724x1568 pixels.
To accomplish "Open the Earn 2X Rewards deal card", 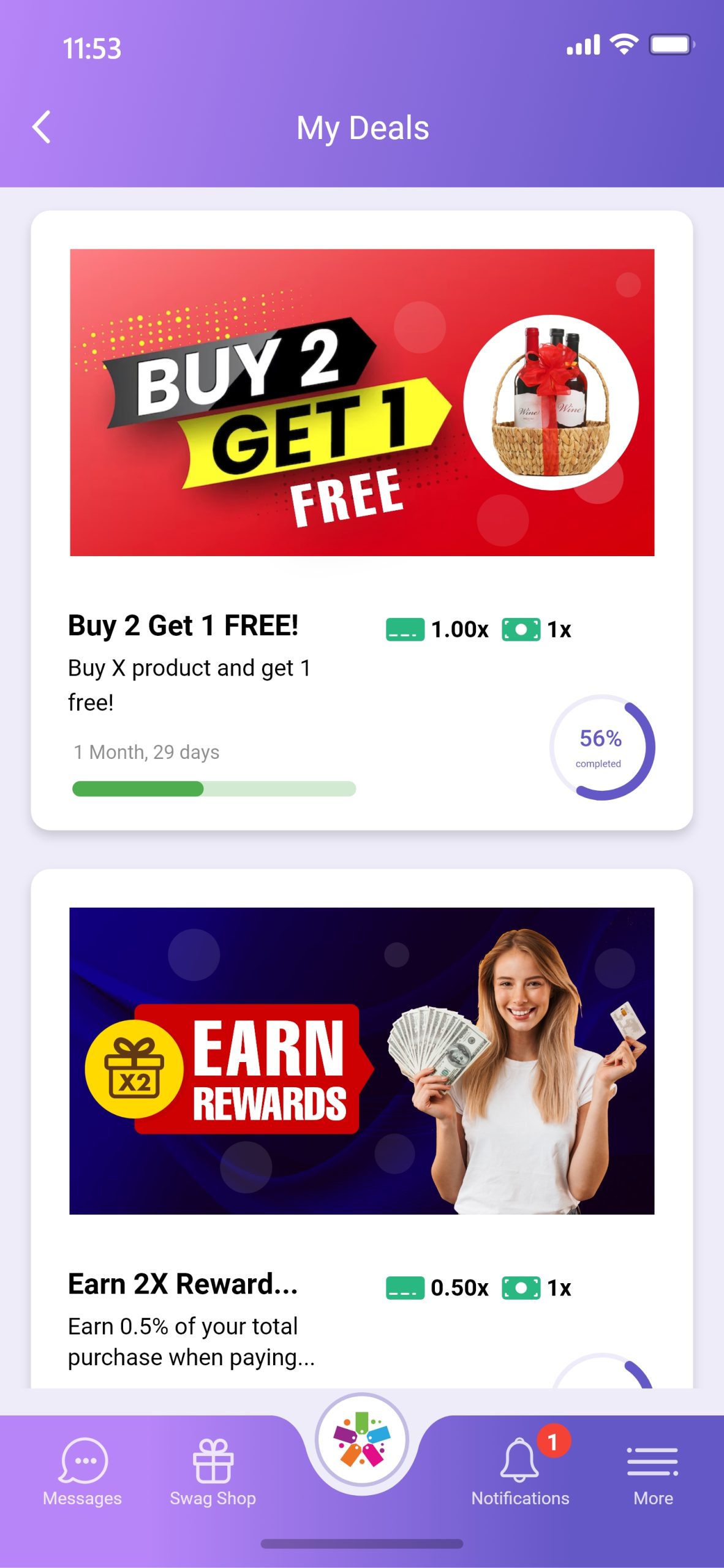I will click(361, 1061).
